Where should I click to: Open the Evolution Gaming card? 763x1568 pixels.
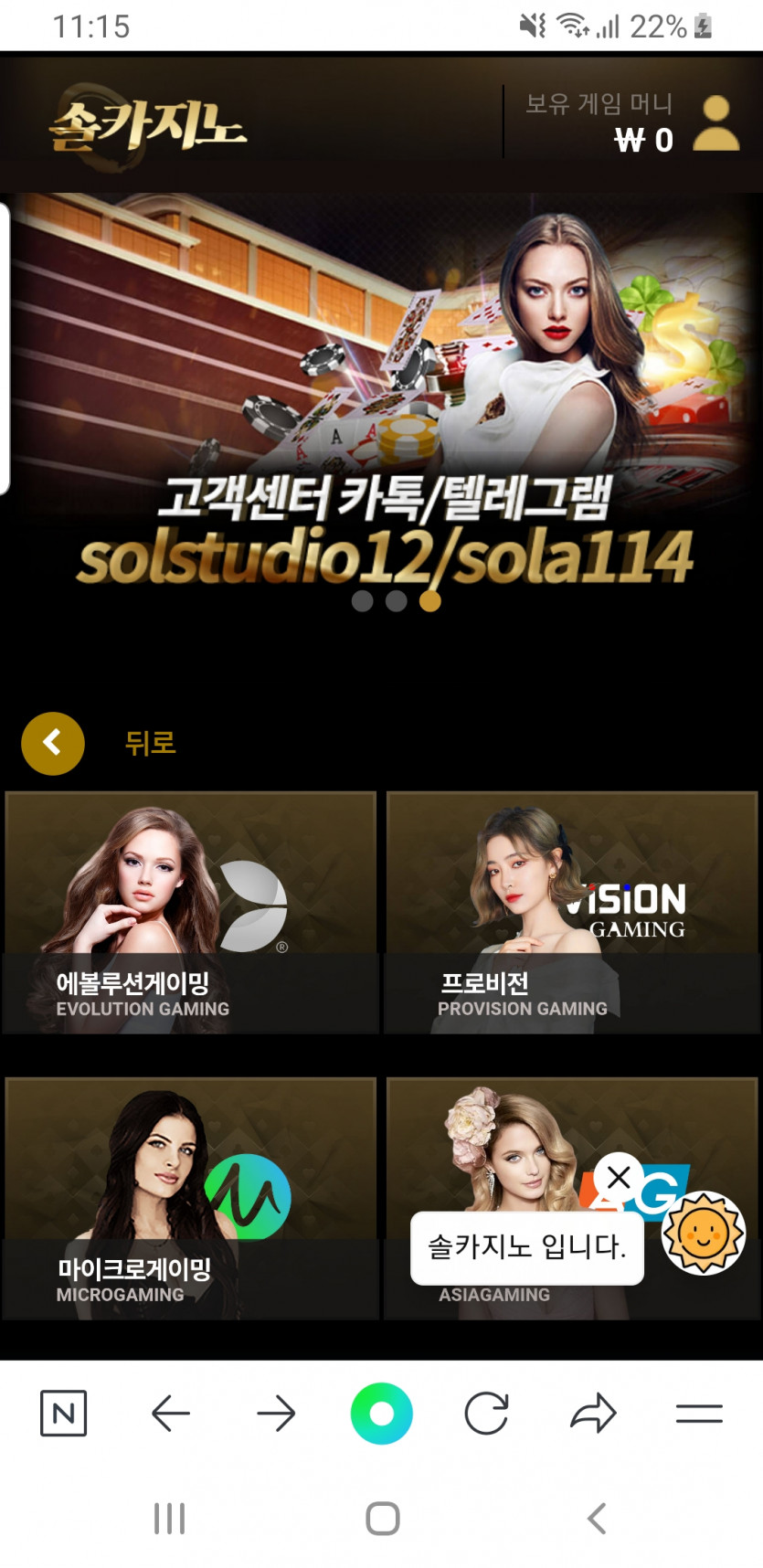tap(190, 912)
